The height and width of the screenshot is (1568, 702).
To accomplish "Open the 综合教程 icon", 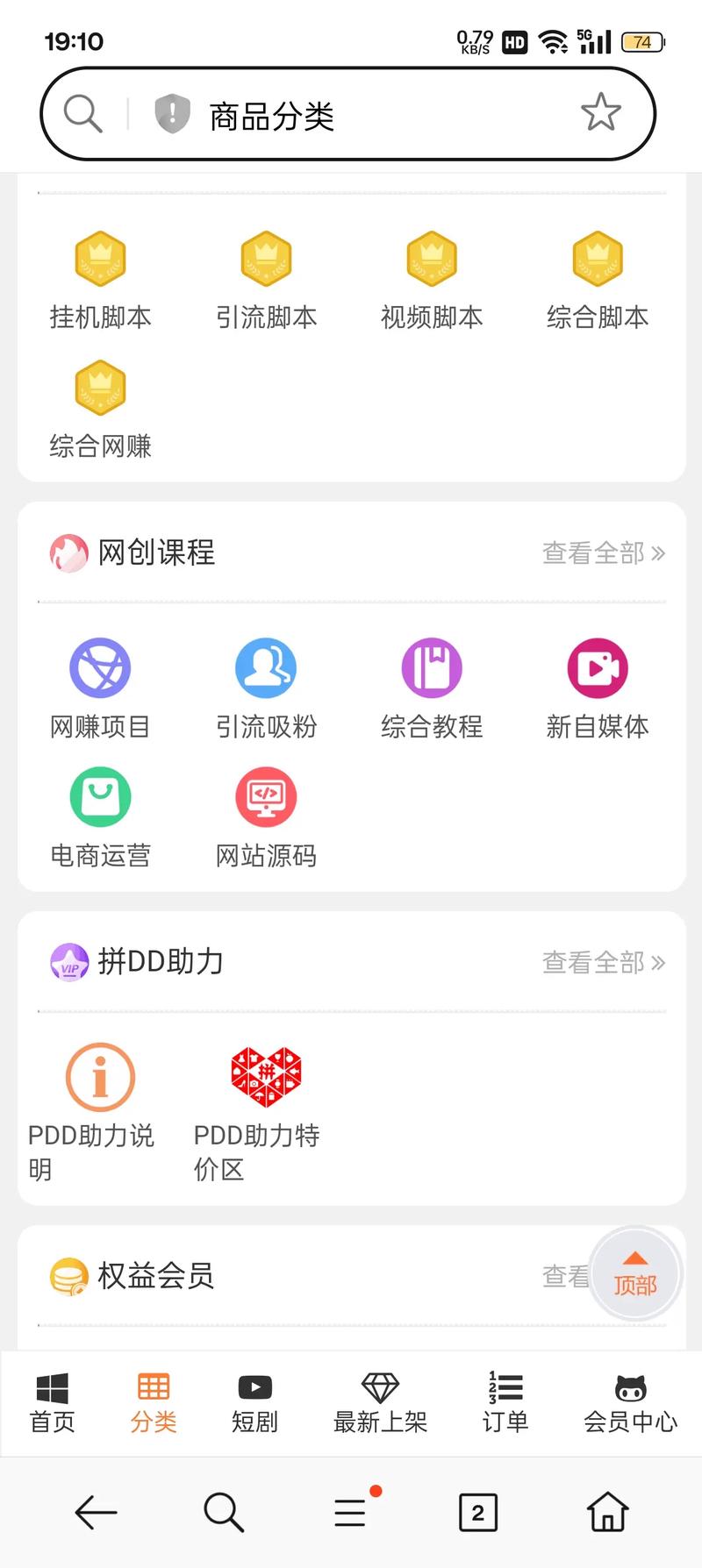I will click(x=431, y=666).
